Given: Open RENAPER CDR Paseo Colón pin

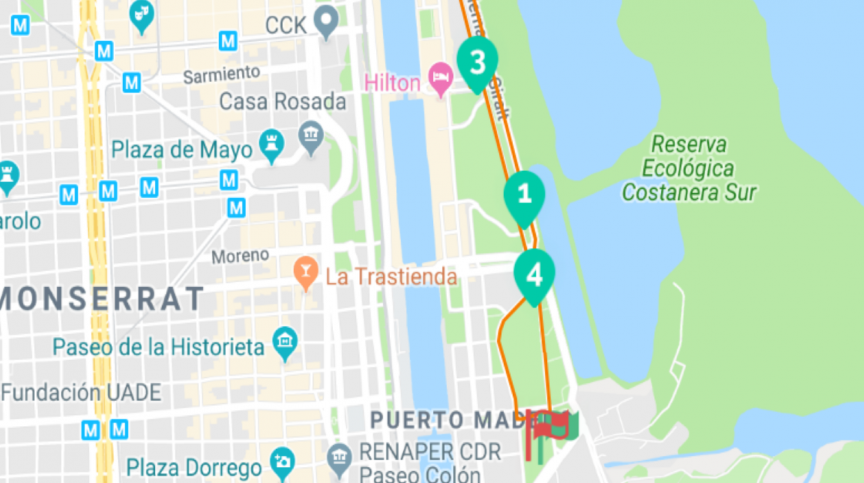Looking at the screenshot, I should pos(340,458).
